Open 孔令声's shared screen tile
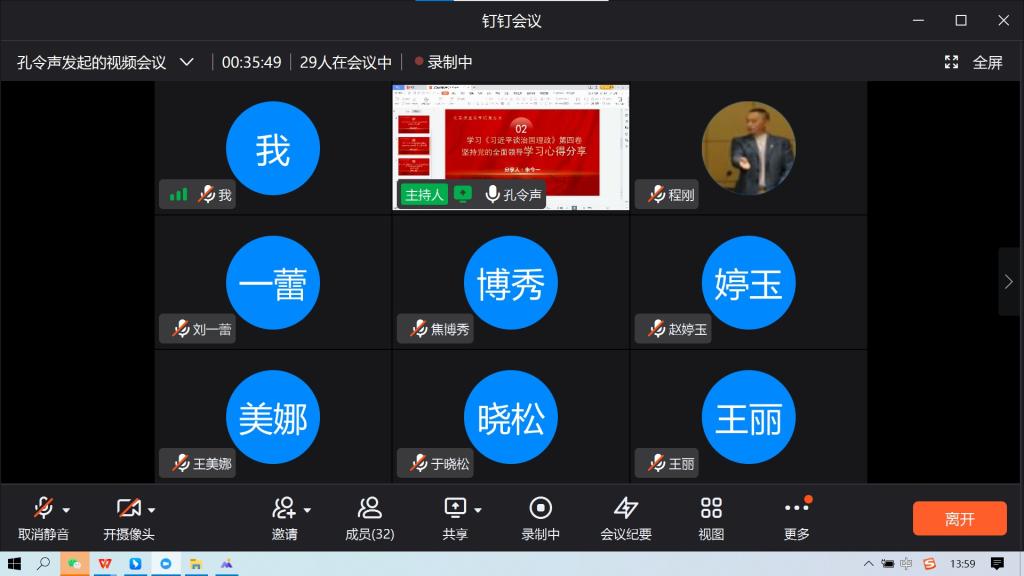The image size is (1024, 576). pos(511,145)
